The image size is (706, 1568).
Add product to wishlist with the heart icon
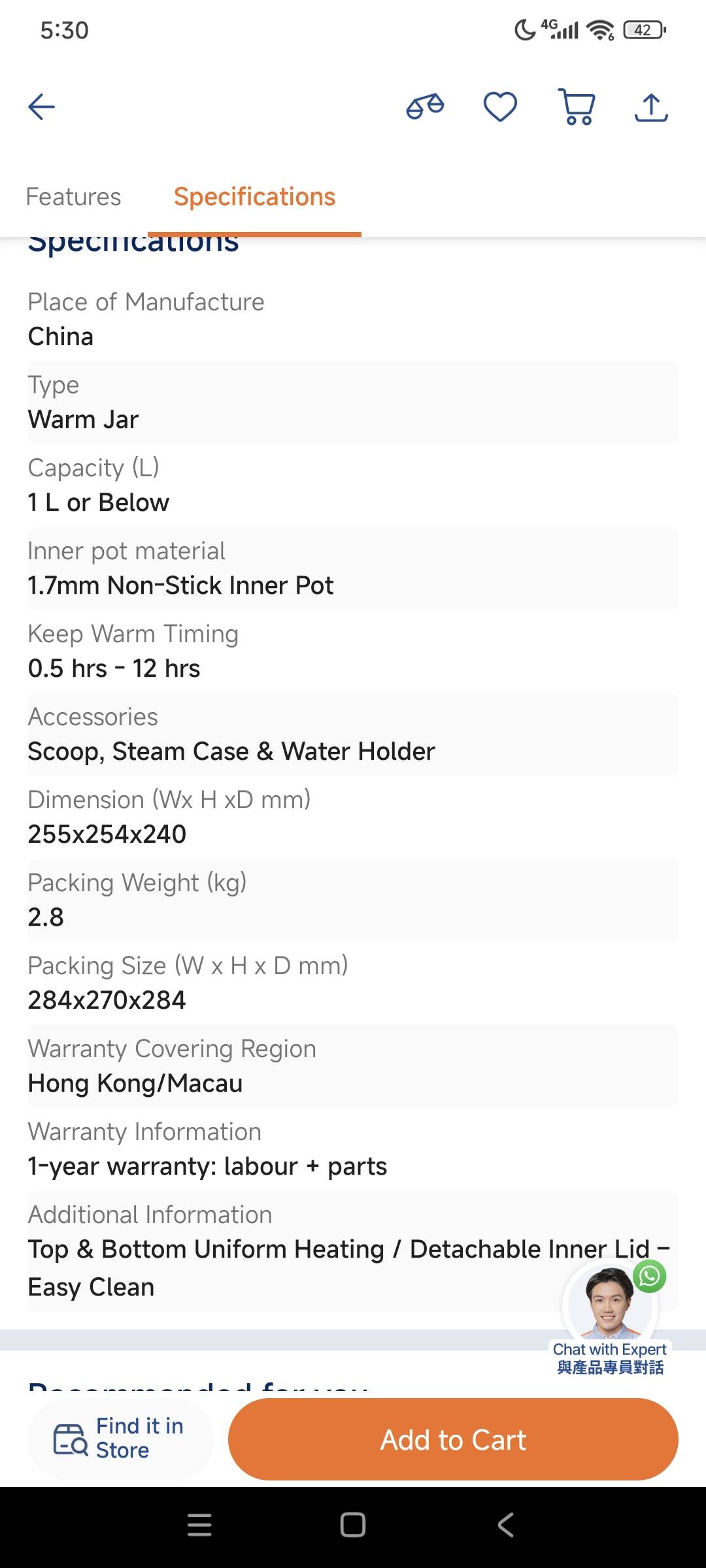pyautogui.click(x=500, y=107)
